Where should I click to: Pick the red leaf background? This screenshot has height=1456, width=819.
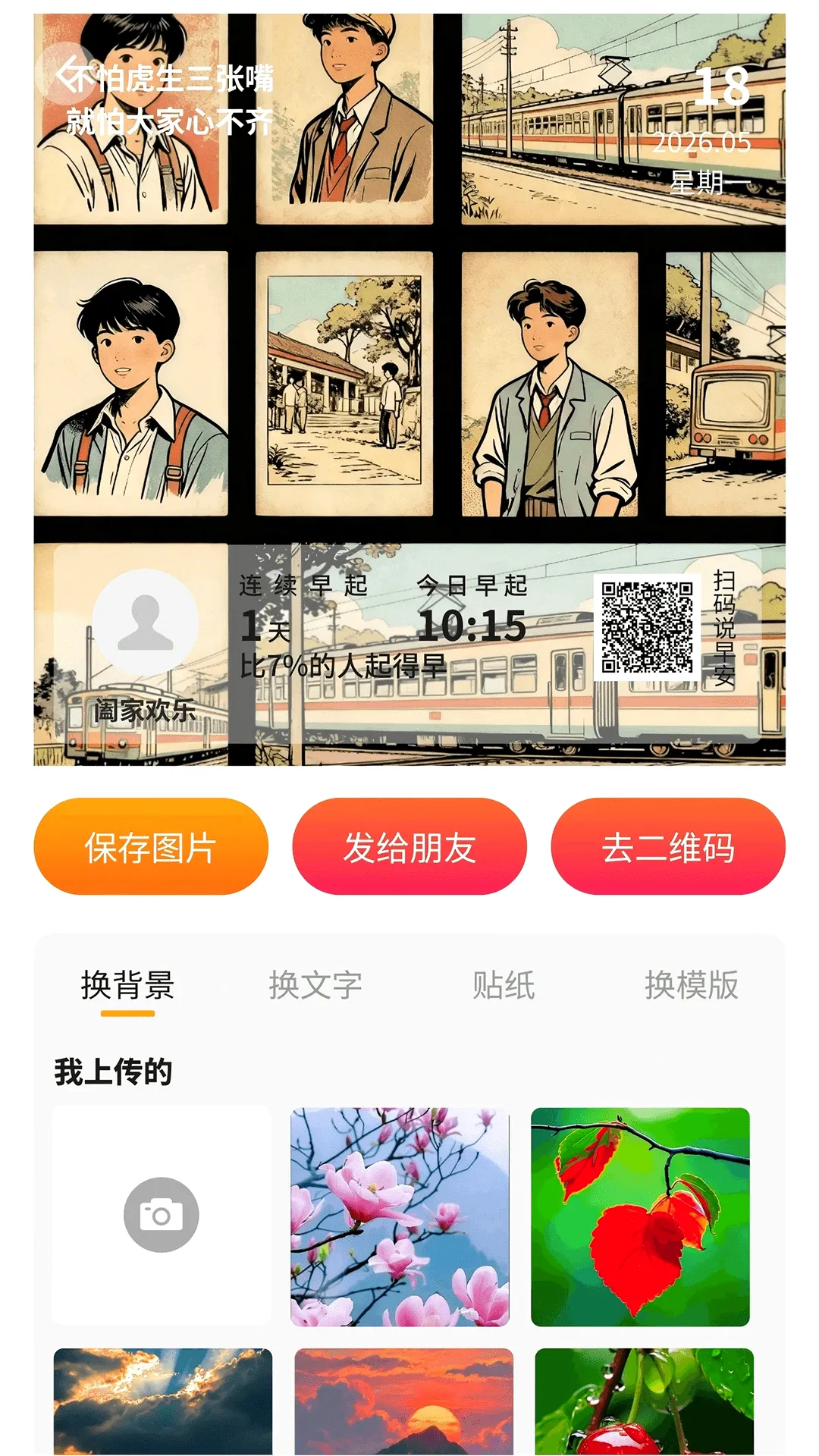pos(640,1216)
